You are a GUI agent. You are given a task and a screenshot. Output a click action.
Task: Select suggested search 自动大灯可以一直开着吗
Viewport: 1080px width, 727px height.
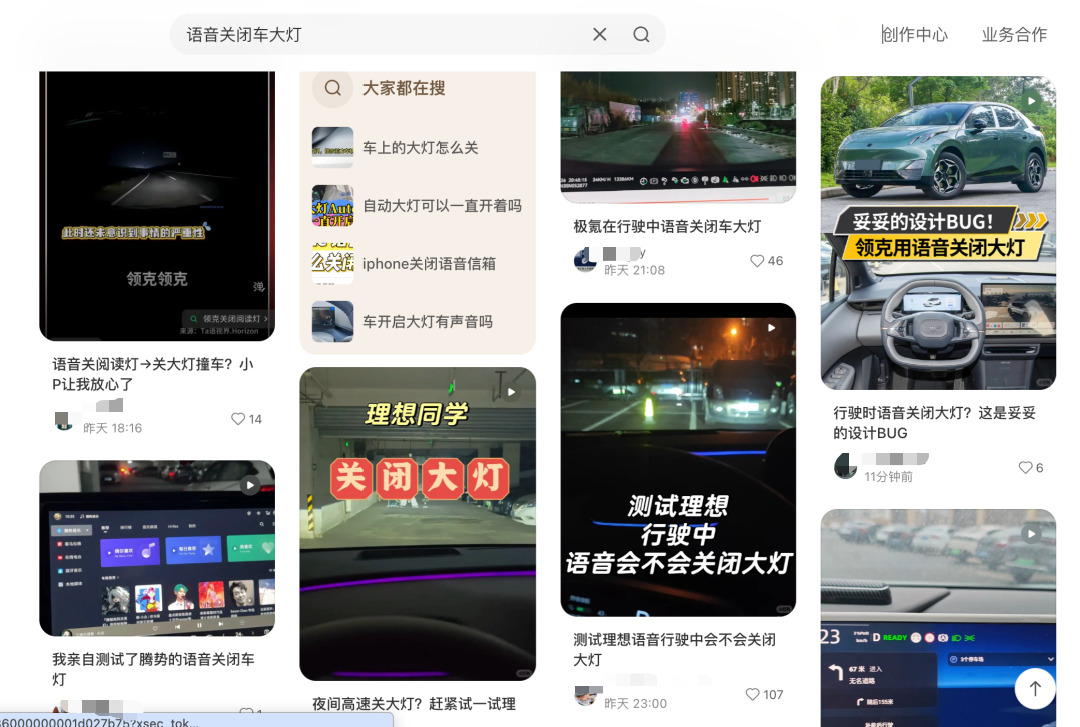pyautogui.click(x=417, y=205)
